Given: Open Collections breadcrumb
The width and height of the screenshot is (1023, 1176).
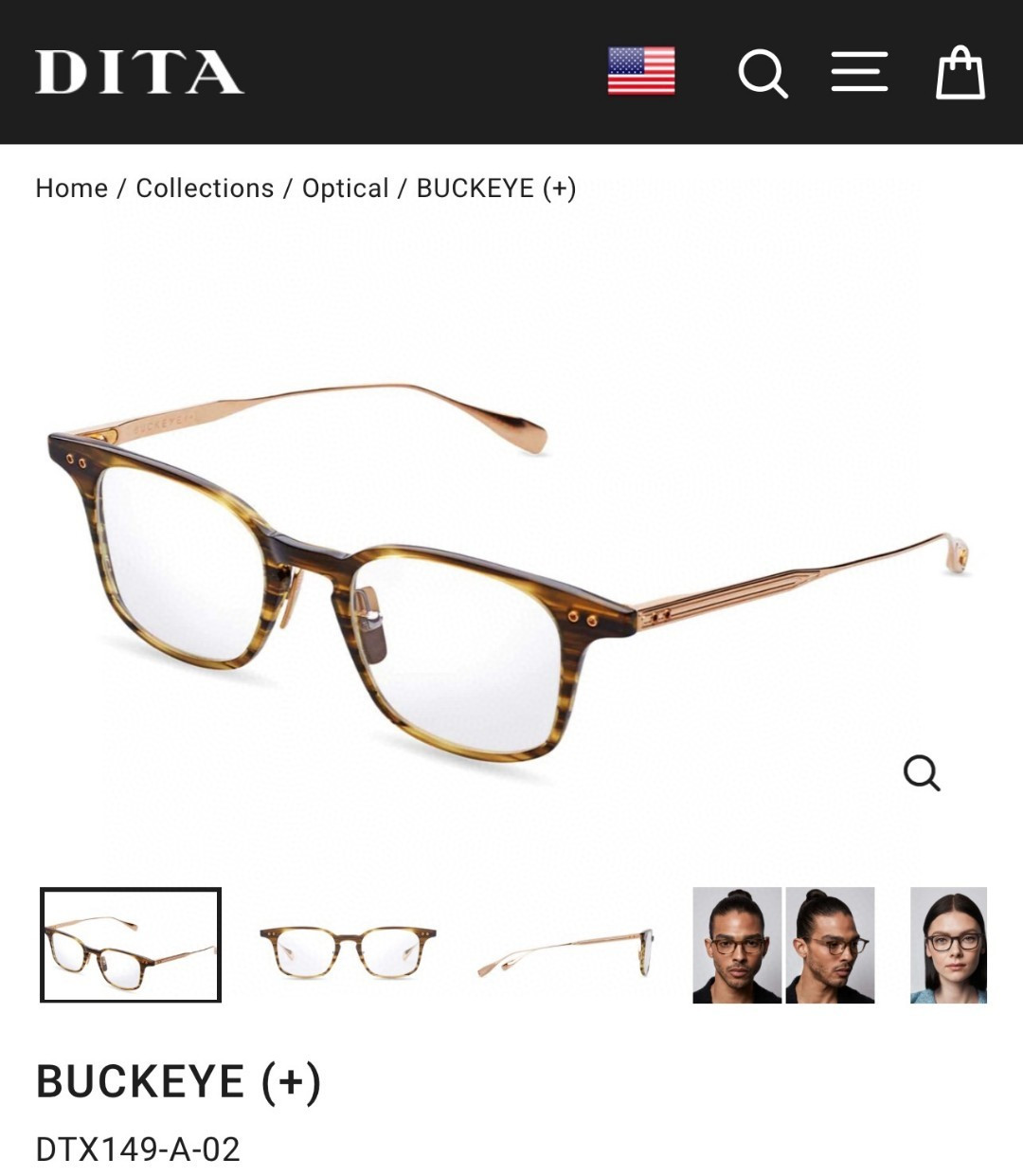Looking at the screenshot, I should pyautogui.click(x=205, y=188).
